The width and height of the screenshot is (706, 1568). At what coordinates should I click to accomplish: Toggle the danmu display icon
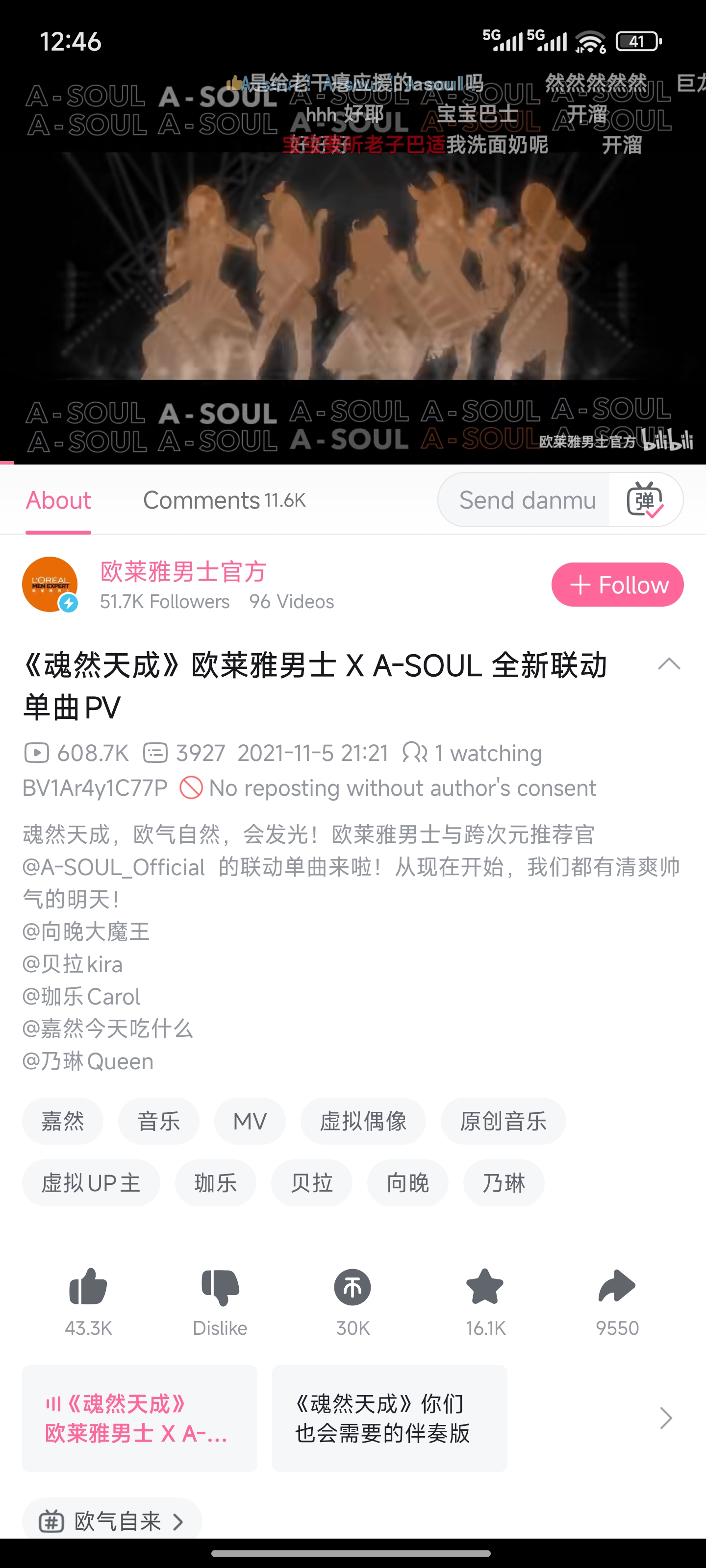pos(646,500)
